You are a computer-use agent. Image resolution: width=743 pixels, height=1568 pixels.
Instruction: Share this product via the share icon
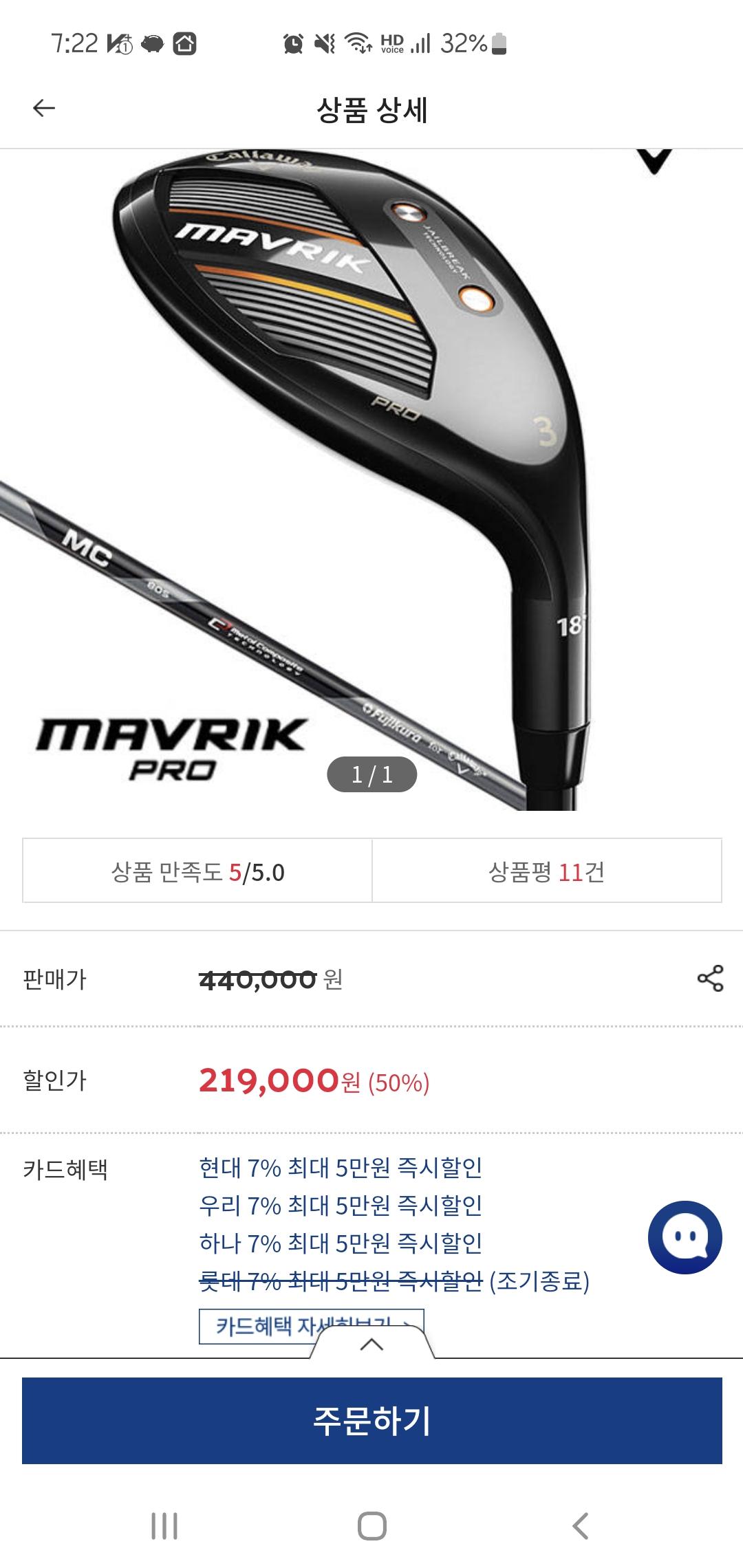point(710,978)
